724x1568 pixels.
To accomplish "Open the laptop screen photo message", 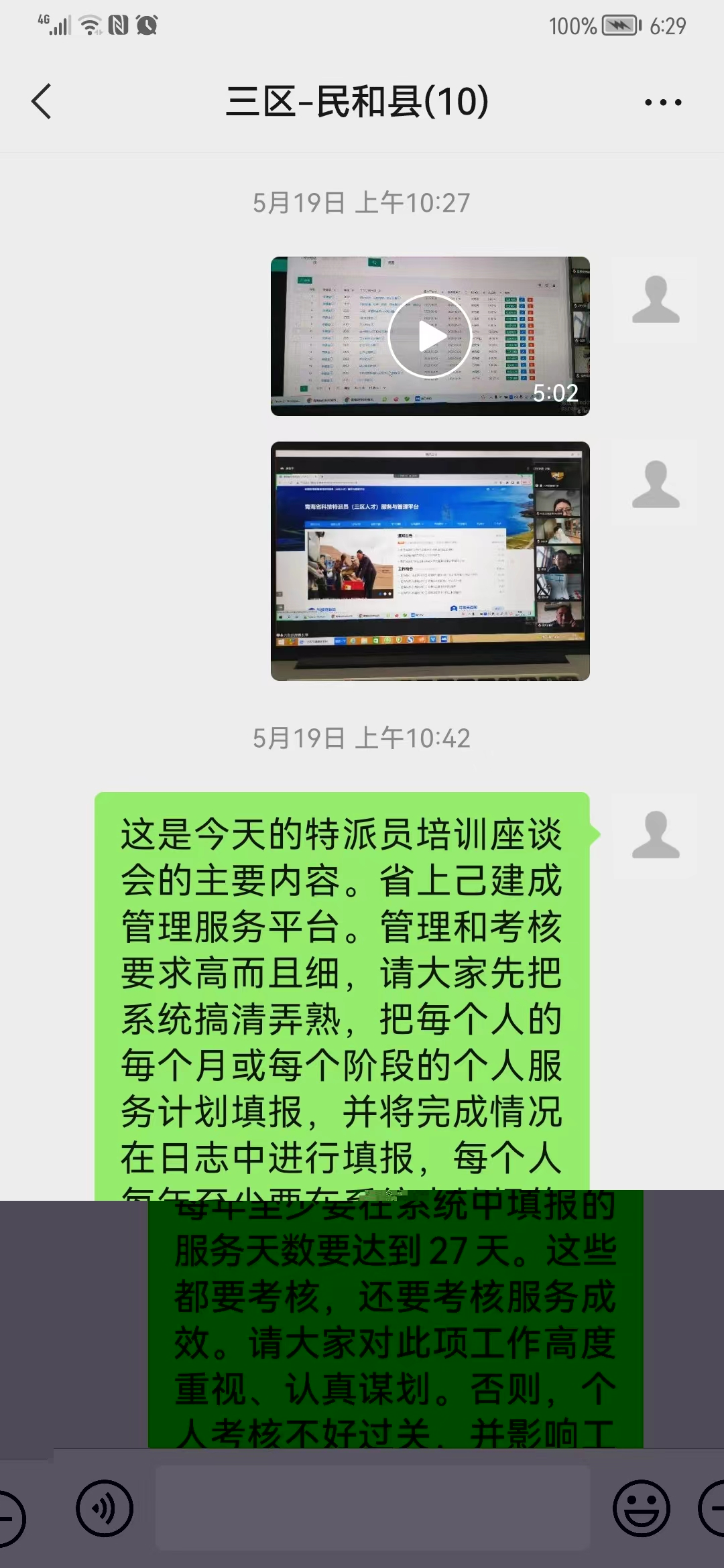I will [430, 561].
